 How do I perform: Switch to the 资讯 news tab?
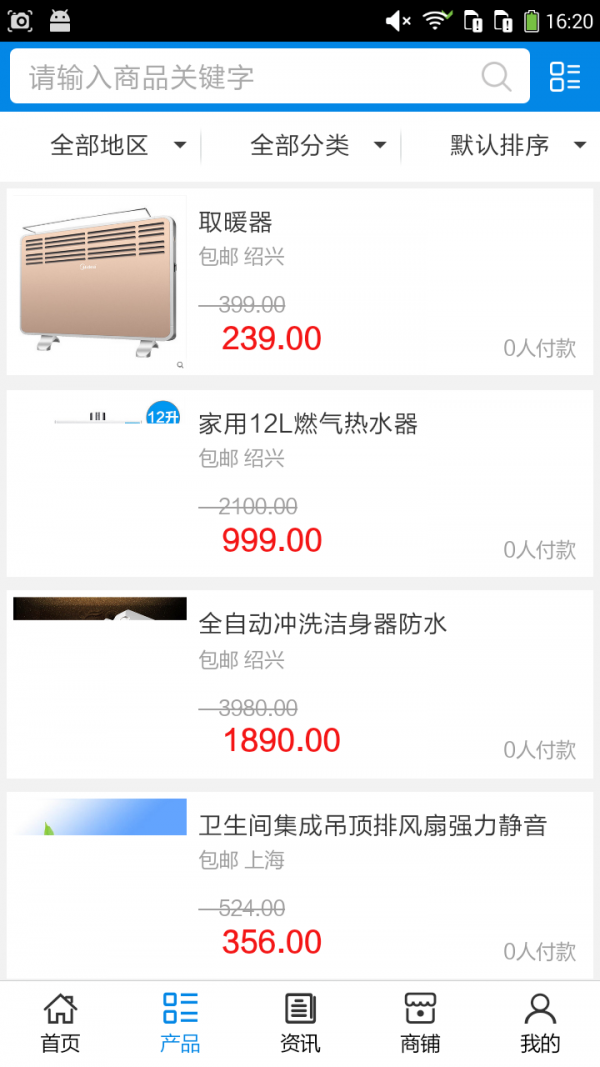pyautogui.click(x=300, y=1023)
